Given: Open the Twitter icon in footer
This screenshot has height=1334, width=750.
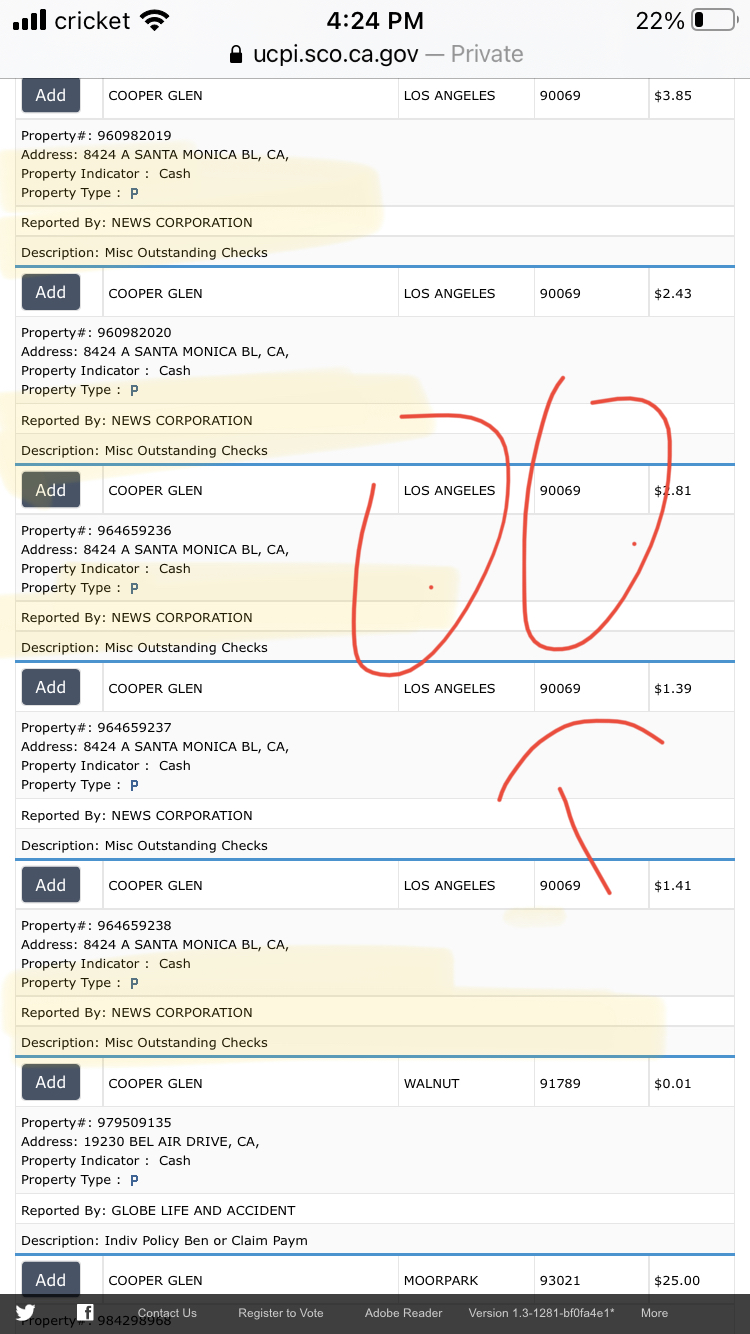Looking at the screenshot, I should pyautogui.click(x=25, y=1313).
